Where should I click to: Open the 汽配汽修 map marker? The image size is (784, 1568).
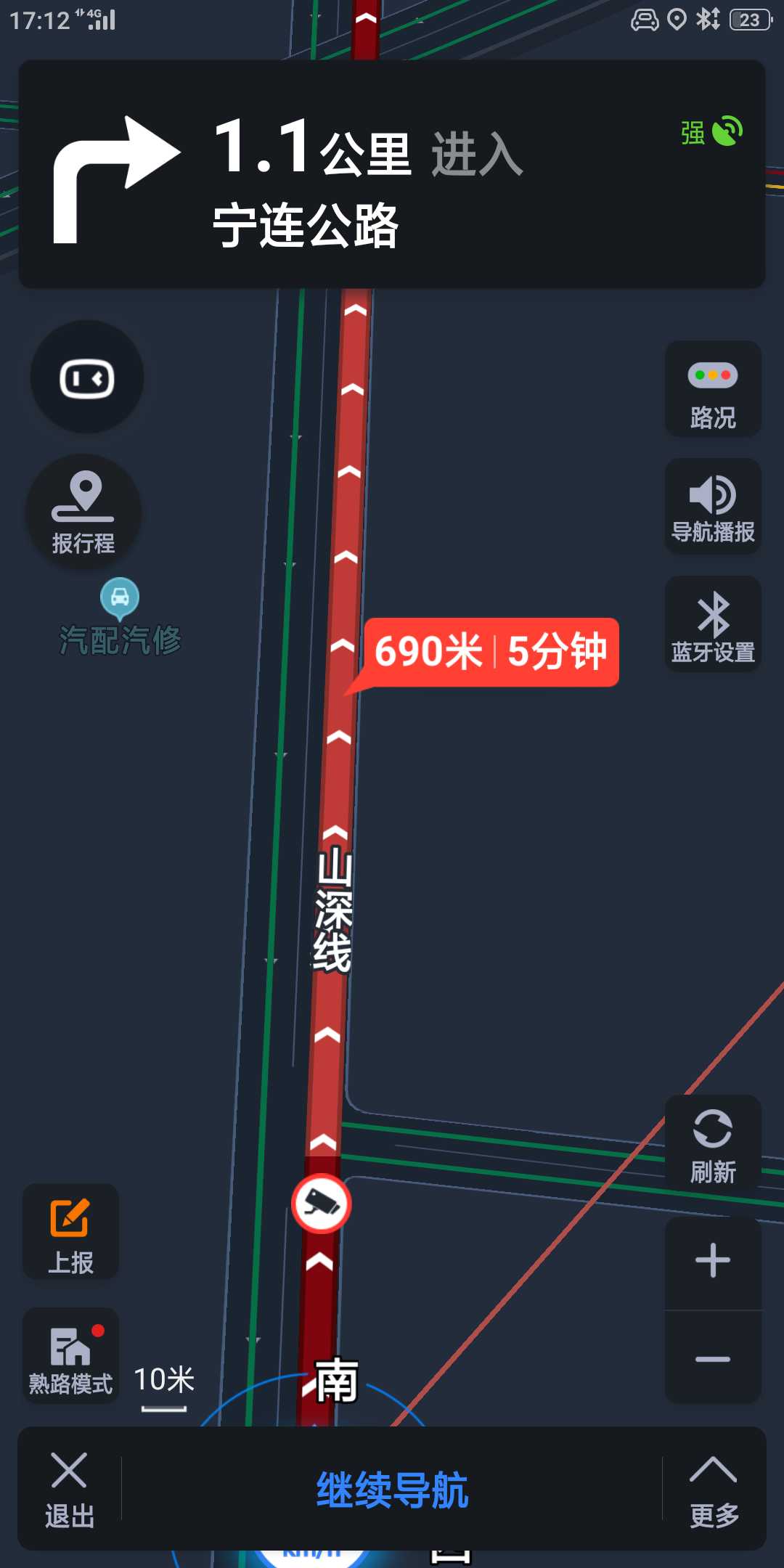[120, 617]
